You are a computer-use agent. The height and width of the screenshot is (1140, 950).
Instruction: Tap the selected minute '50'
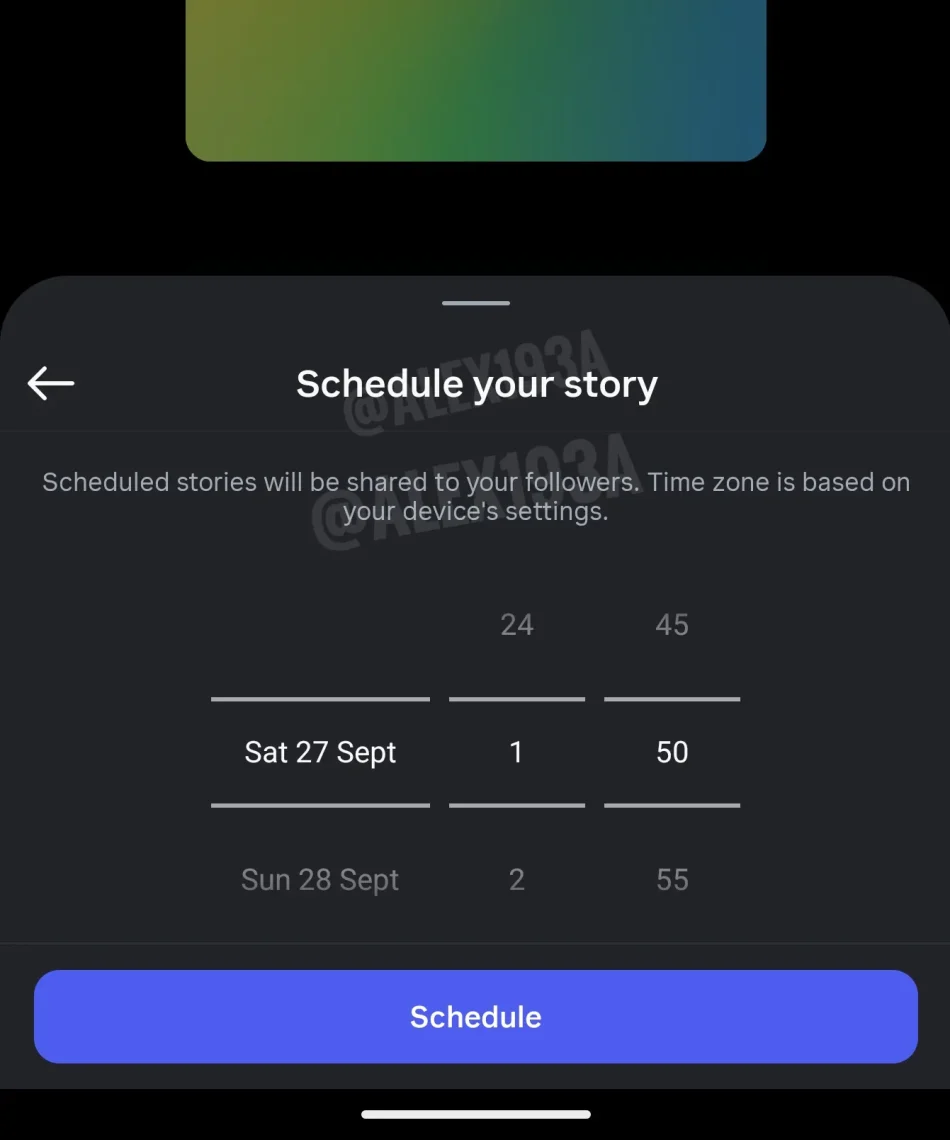pyautogui.click(x=672, y=752)
